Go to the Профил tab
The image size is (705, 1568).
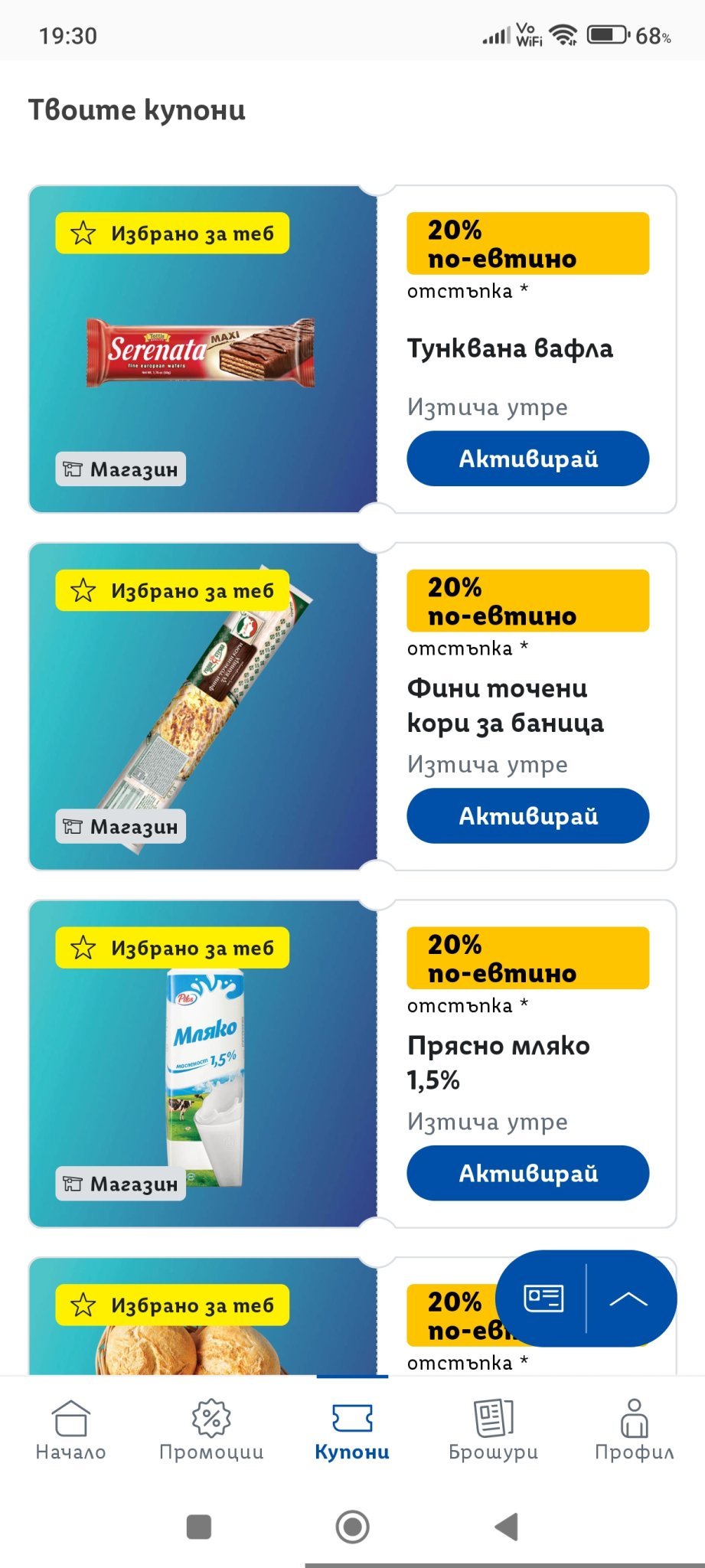(634, 1429)
